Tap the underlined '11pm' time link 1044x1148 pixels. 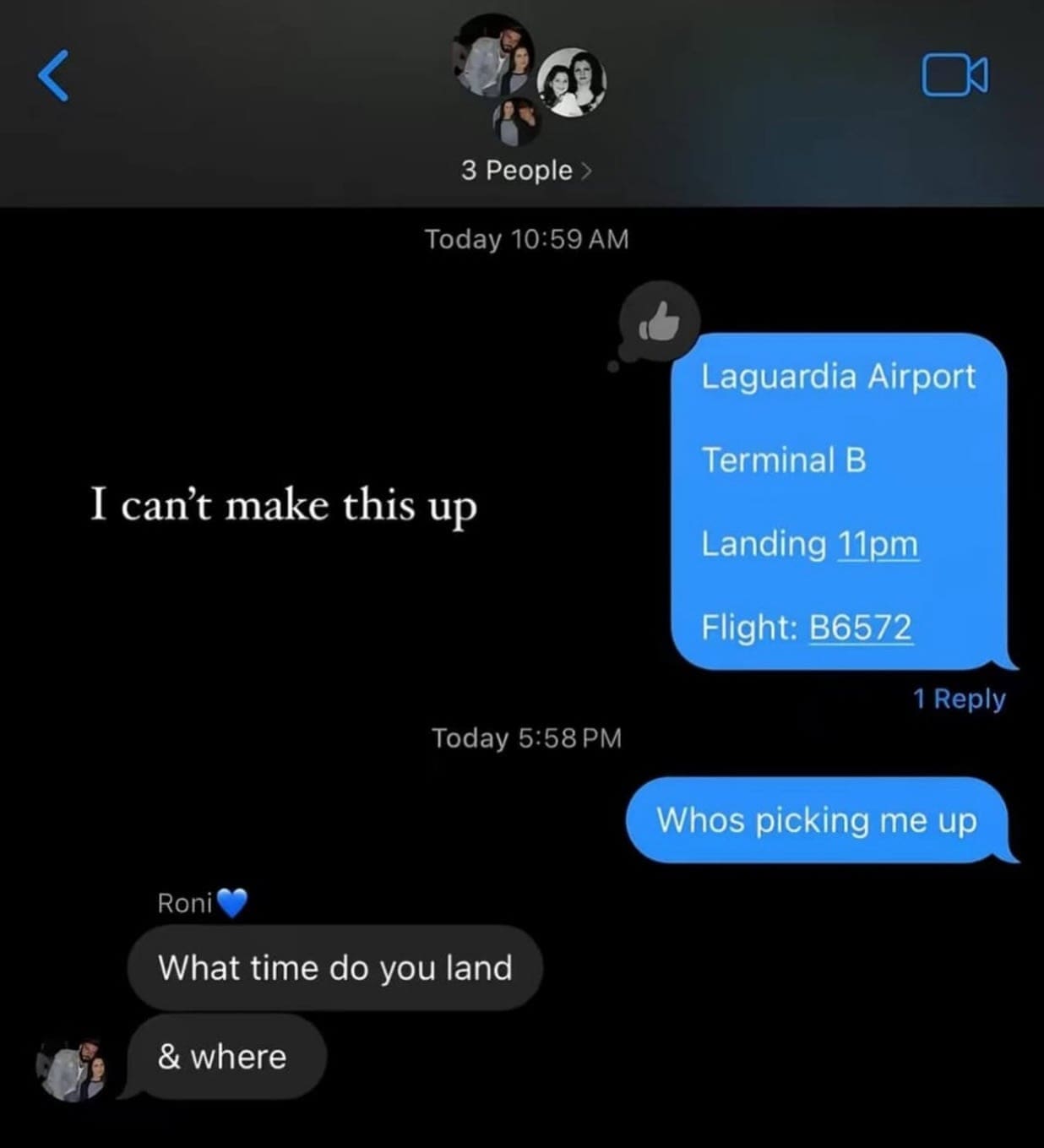pos(878,544)
